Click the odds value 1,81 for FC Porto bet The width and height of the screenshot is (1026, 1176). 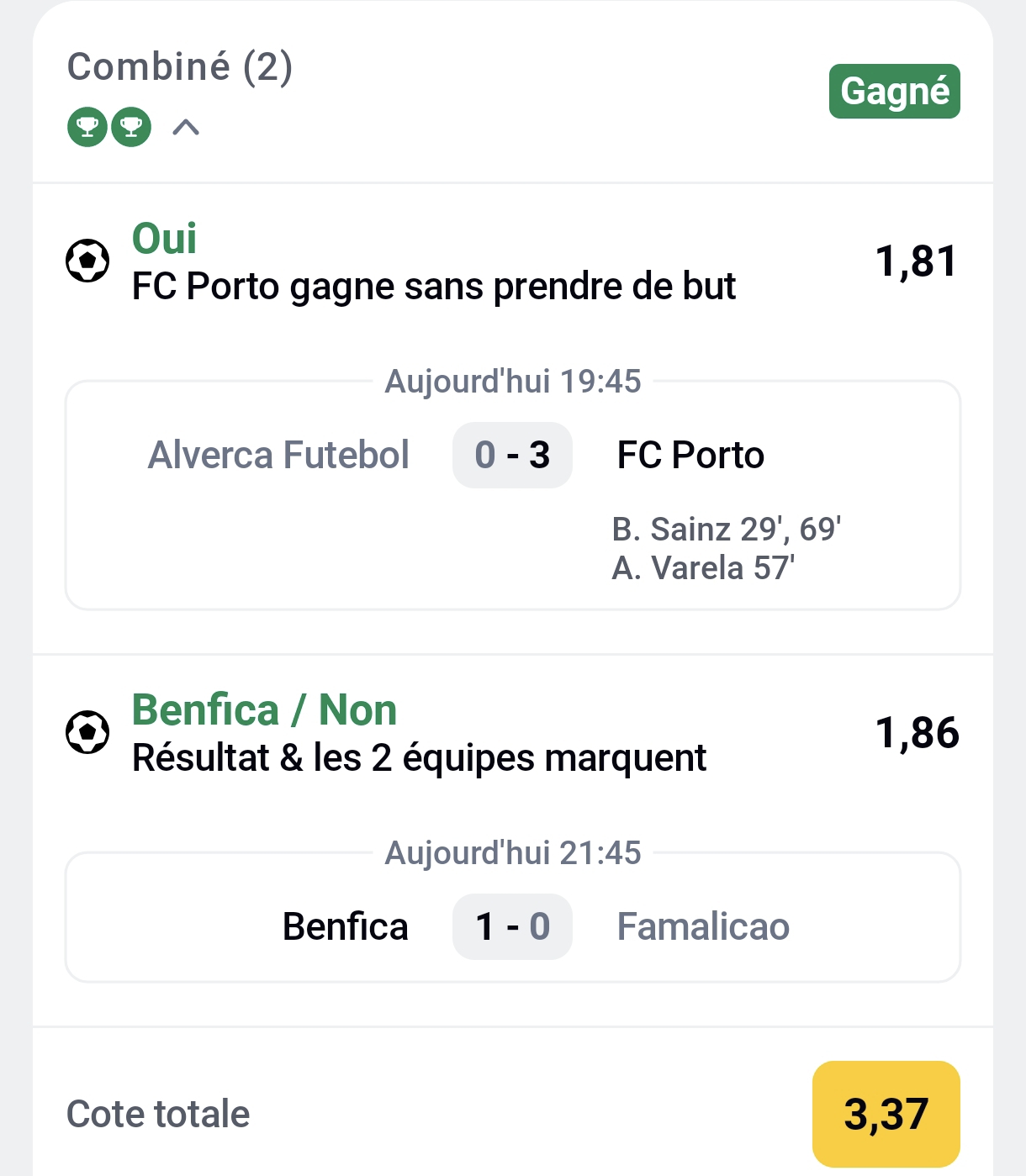(917, 261)
